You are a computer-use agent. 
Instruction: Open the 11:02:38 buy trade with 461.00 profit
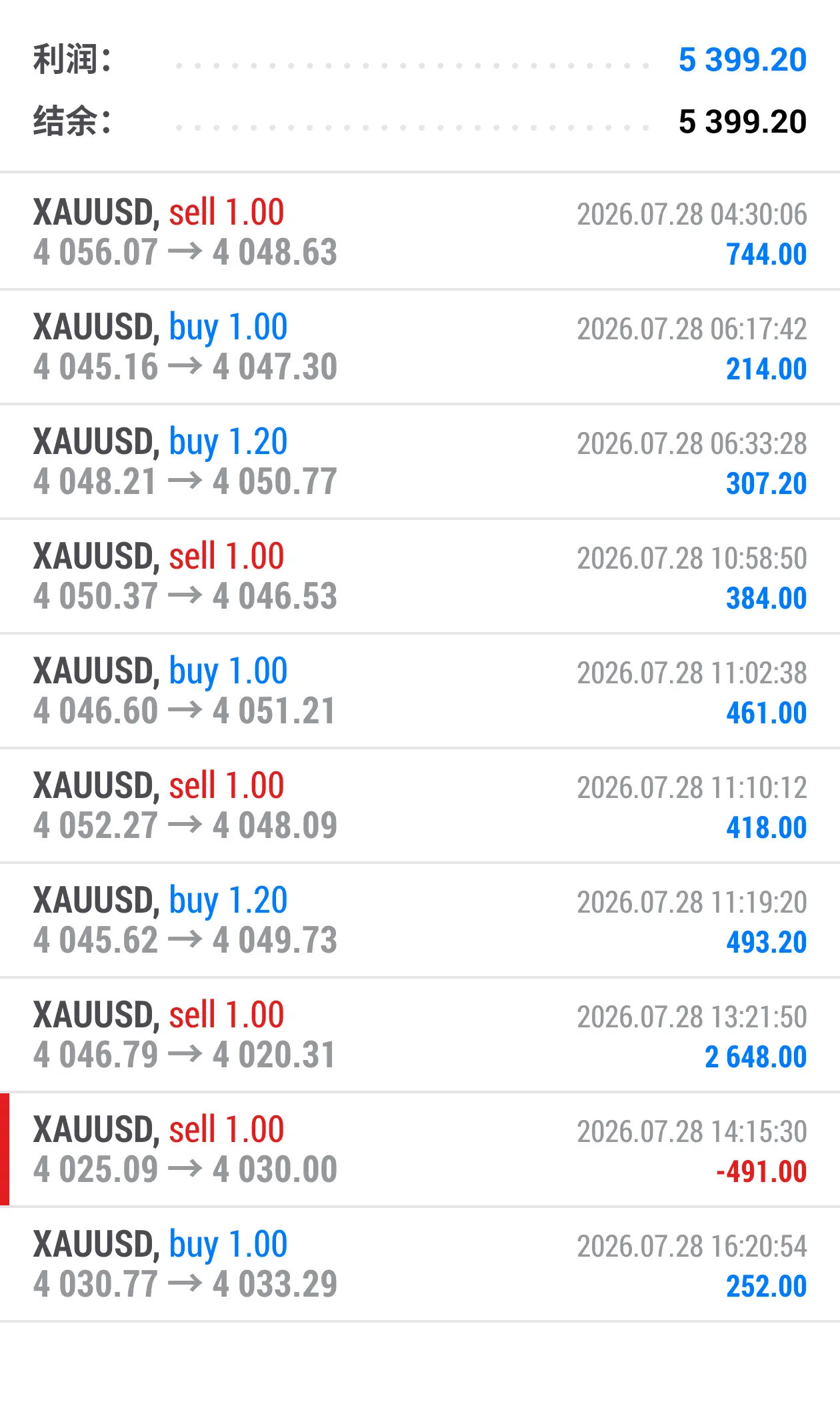[x=420, y=691]
